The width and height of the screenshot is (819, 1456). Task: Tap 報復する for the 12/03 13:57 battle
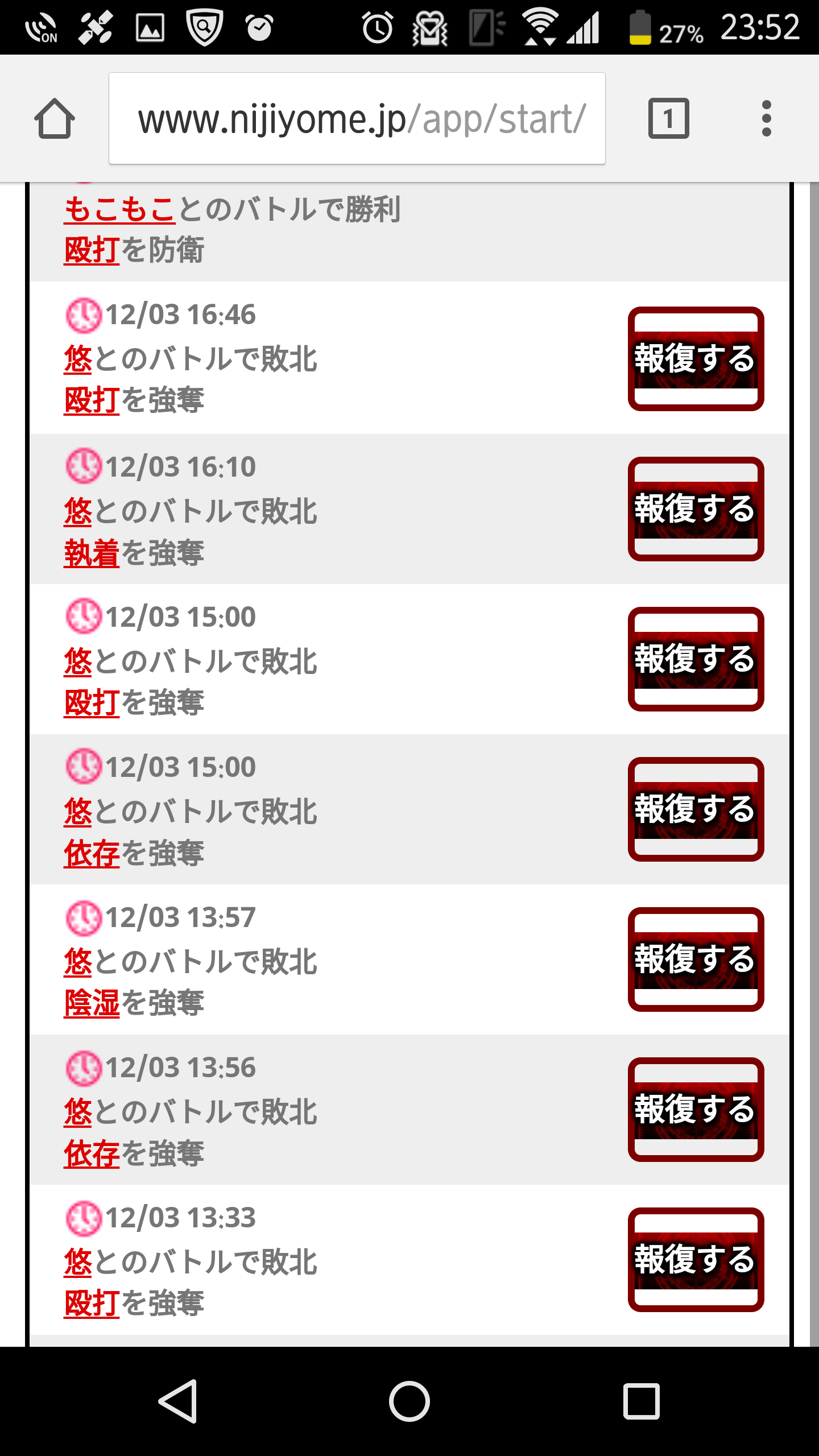(696, 959)
